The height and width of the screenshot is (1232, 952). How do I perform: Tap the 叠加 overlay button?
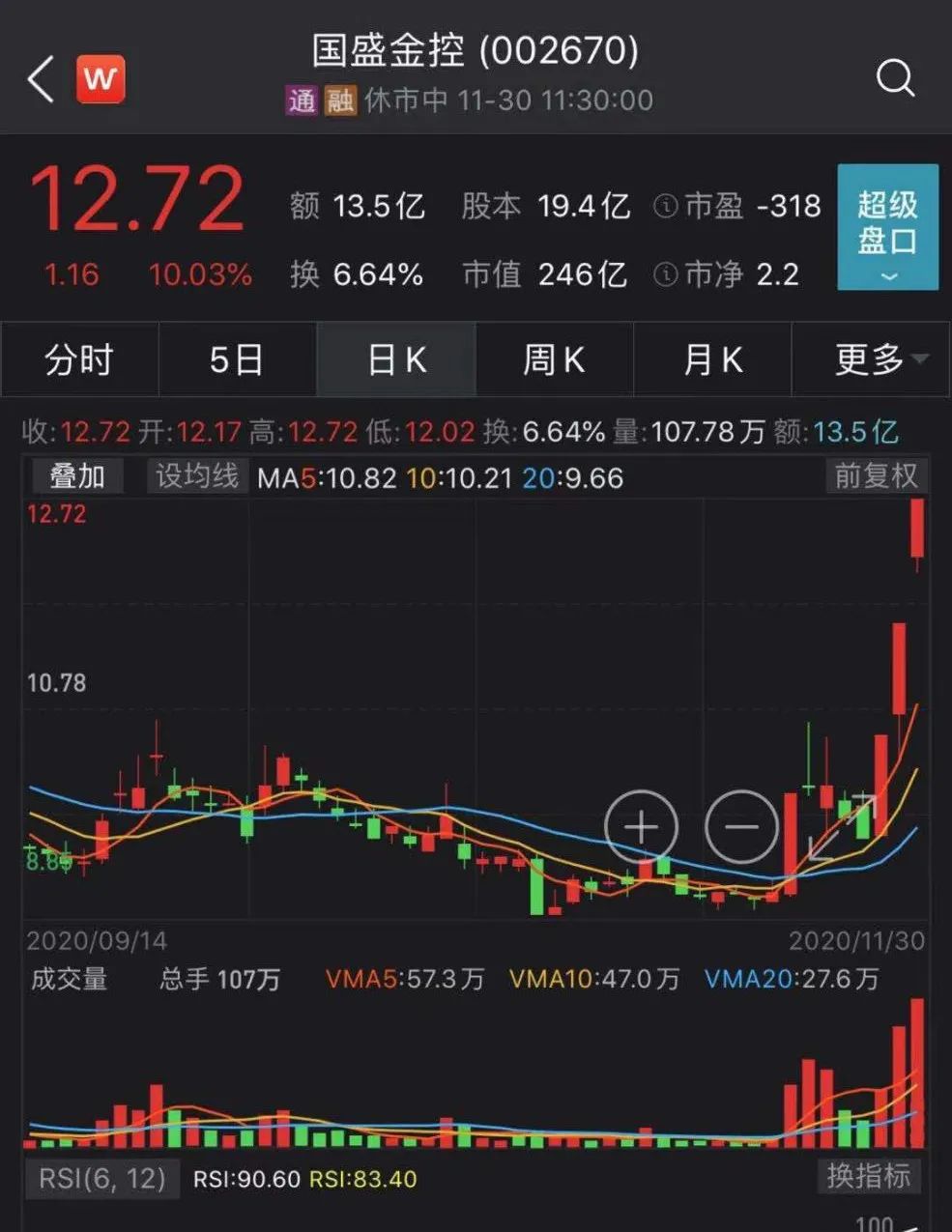click(x=77, y=476)
